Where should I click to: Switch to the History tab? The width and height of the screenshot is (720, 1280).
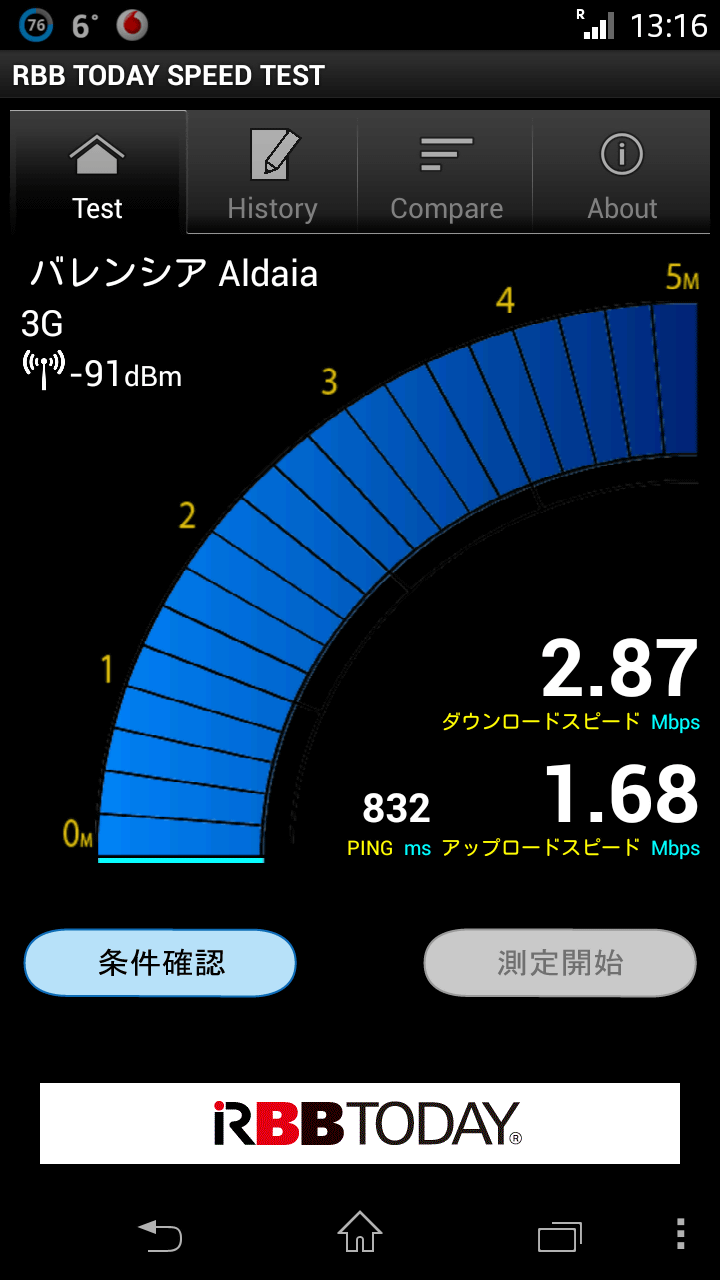(272, 172)
